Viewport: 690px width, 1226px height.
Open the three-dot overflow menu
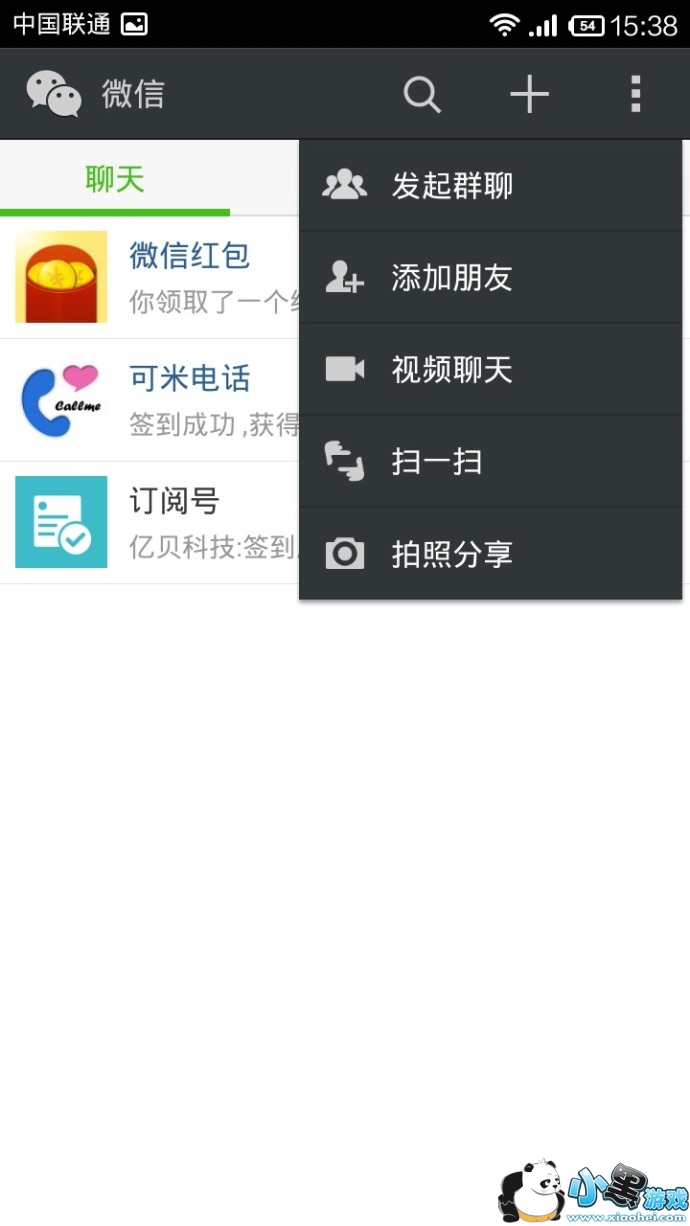click(635, 95)
